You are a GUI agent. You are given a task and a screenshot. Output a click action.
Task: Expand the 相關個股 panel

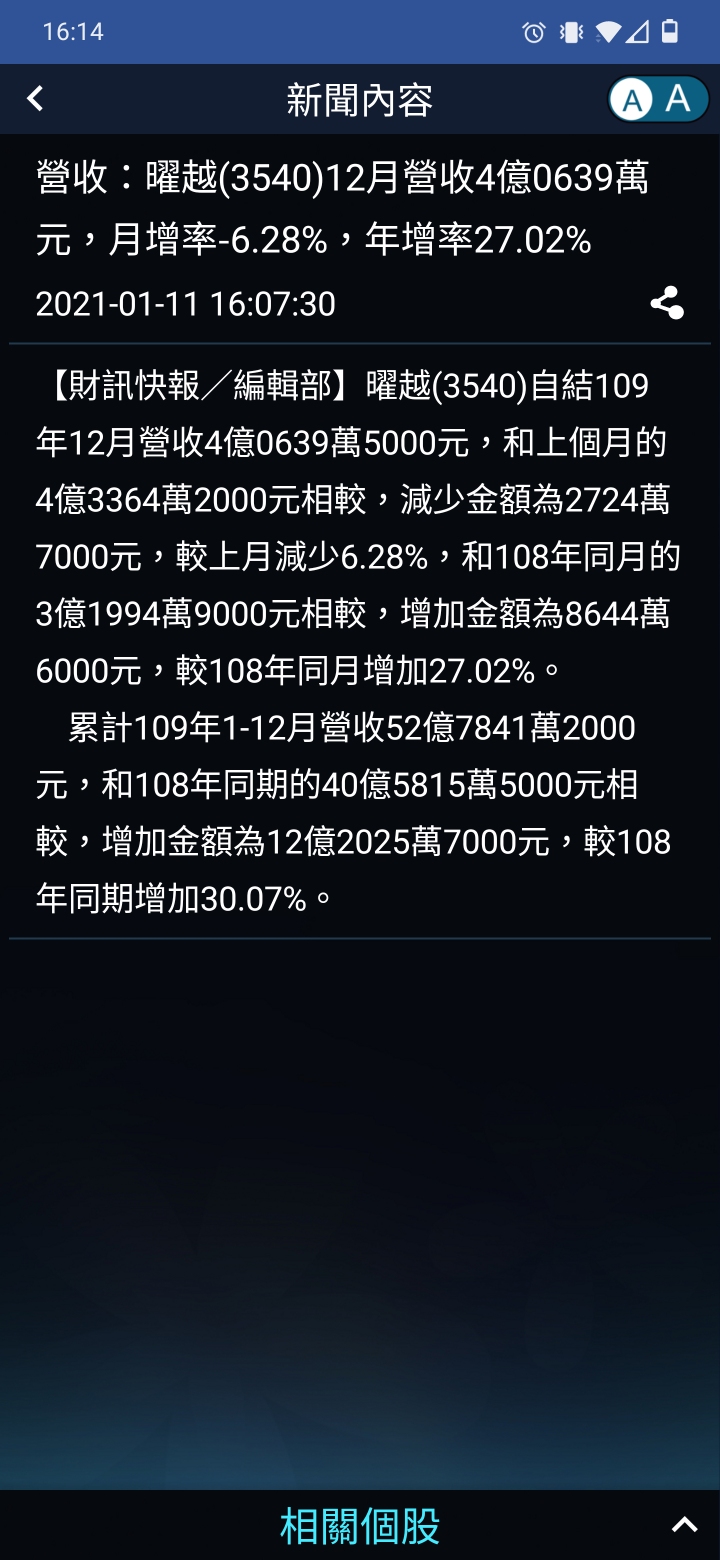684,1525
